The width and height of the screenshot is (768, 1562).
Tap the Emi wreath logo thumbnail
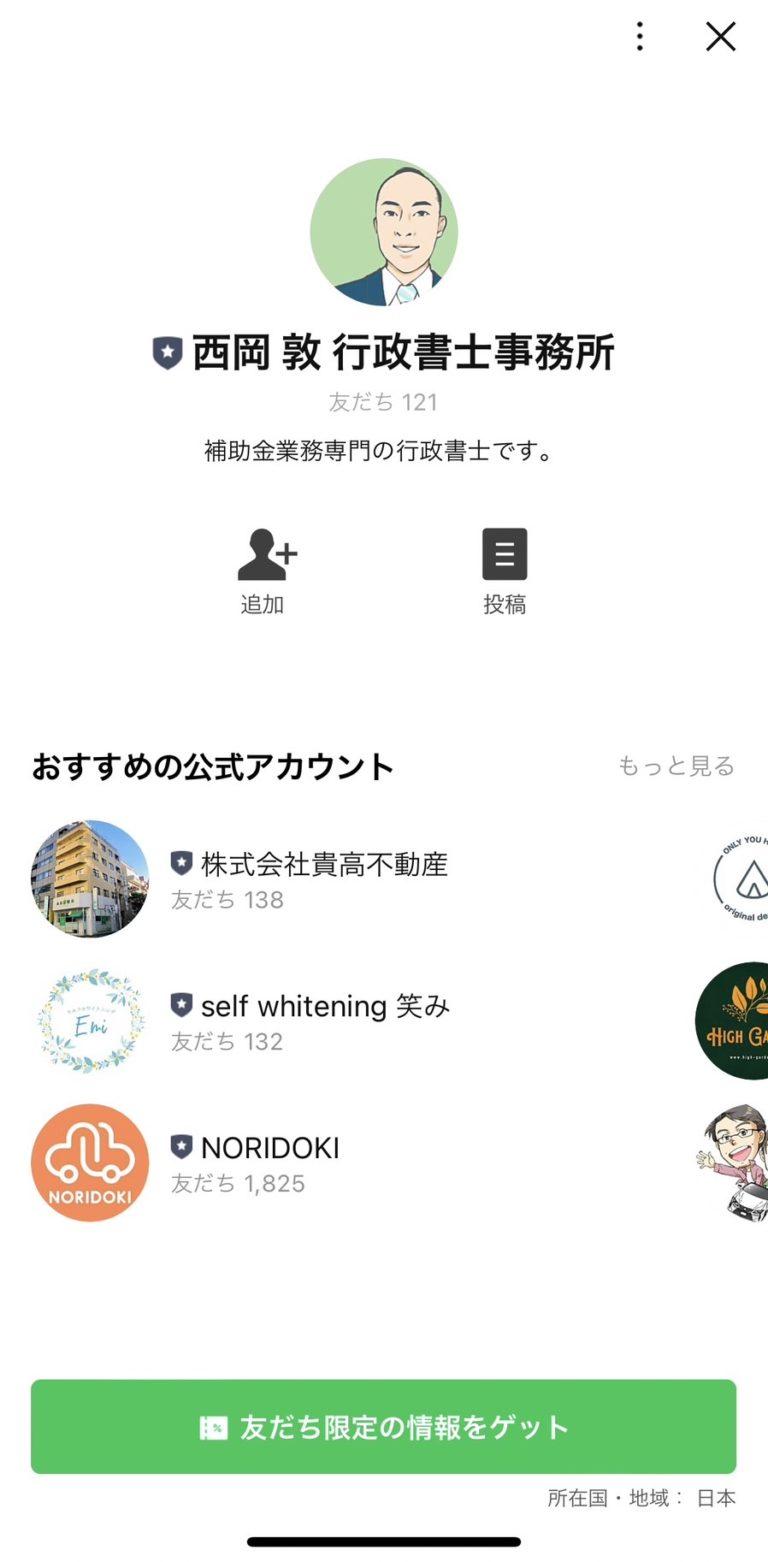coord(89,1021)
